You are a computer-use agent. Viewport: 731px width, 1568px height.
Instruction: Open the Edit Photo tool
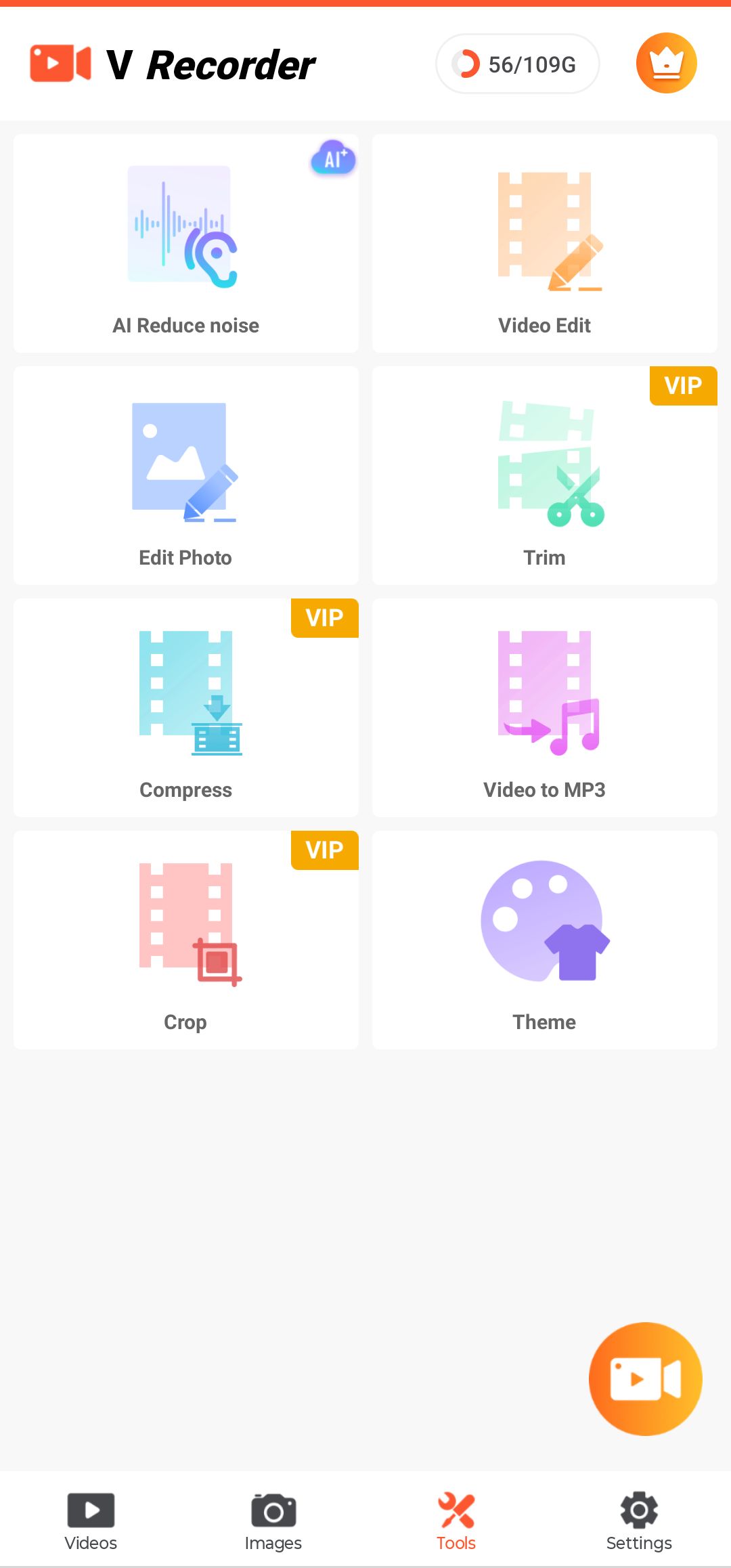185,474
